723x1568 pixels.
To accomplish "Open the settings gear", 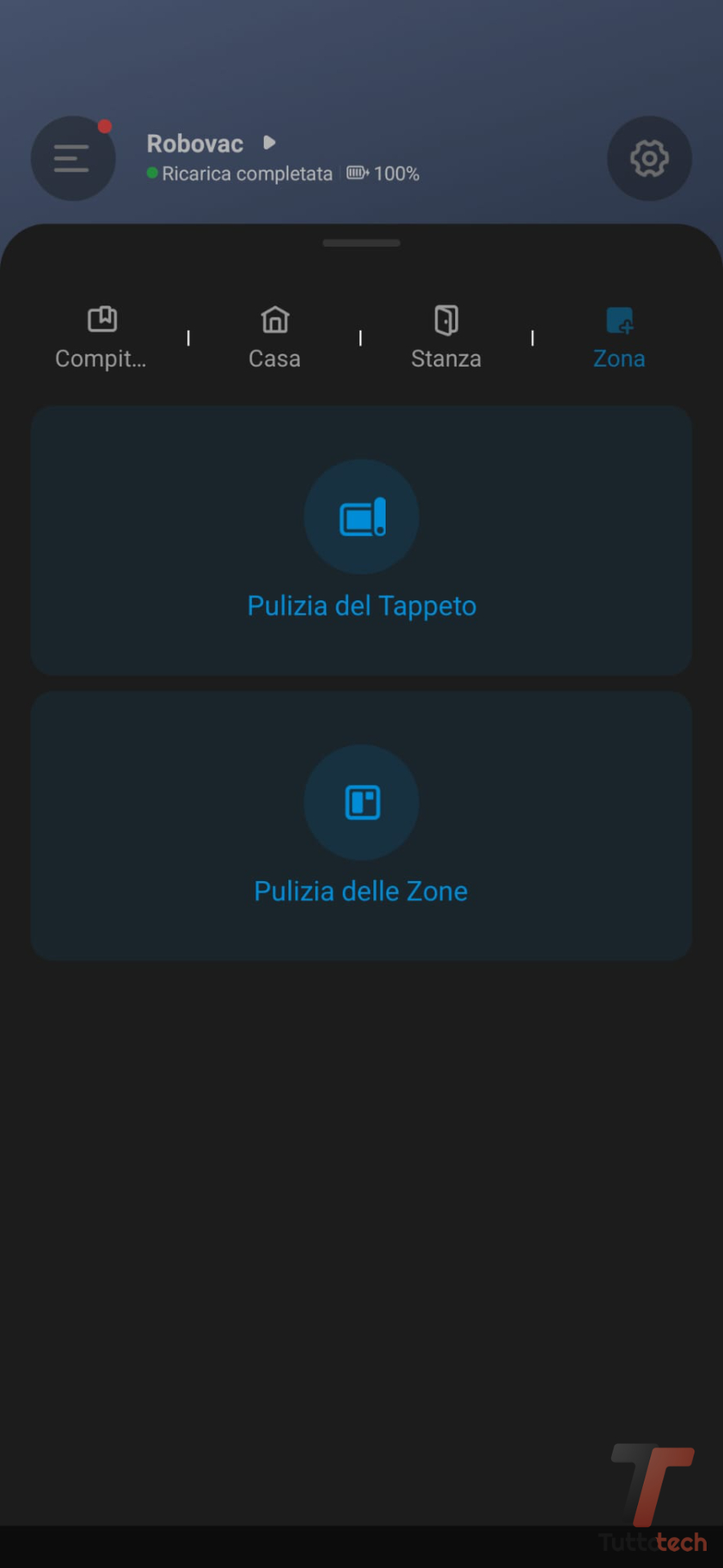I will pyautogui.click(x=649, y=158).
